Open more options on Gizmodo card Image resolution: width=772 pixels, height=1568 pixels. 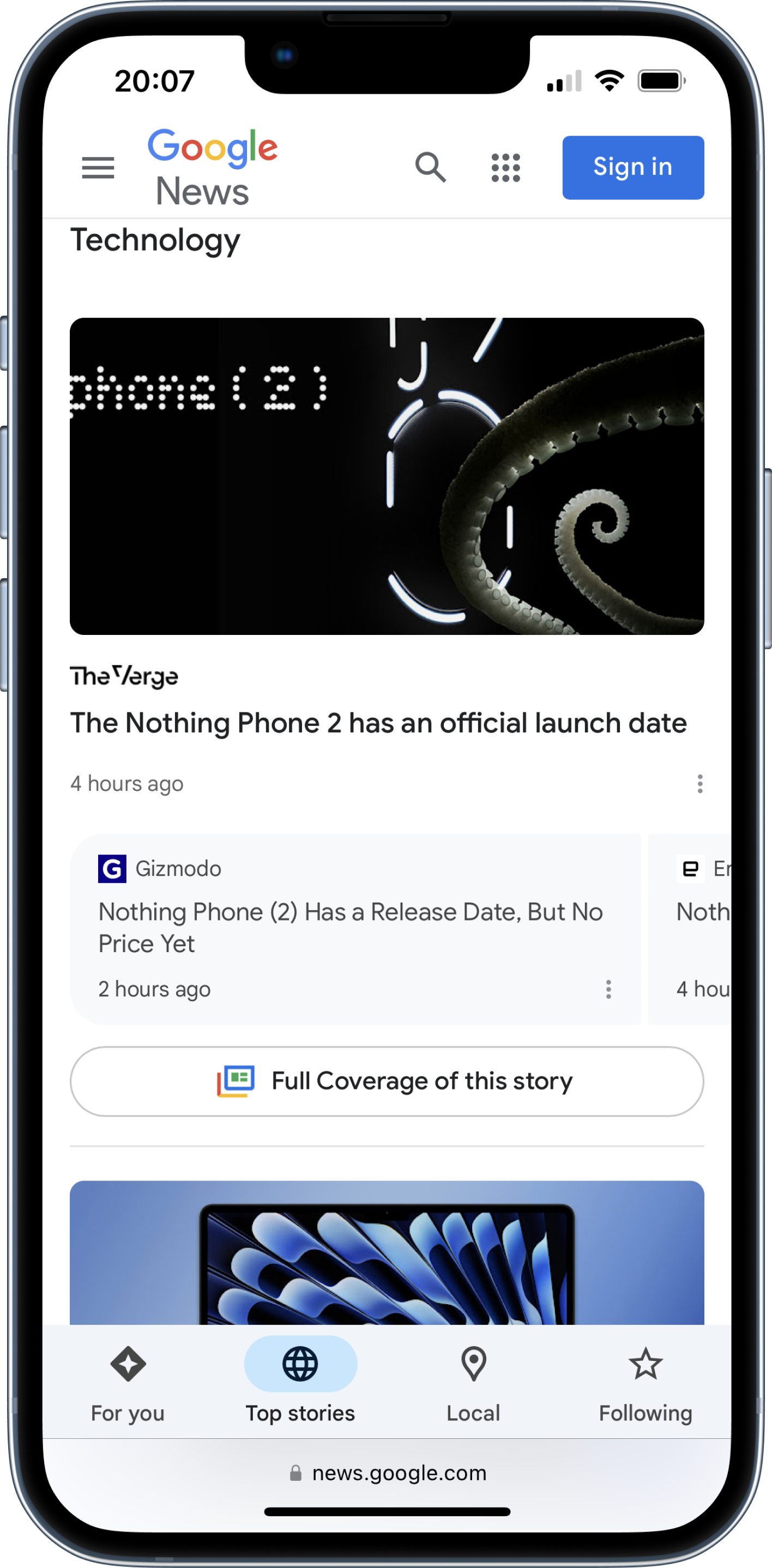click(607, 989)
